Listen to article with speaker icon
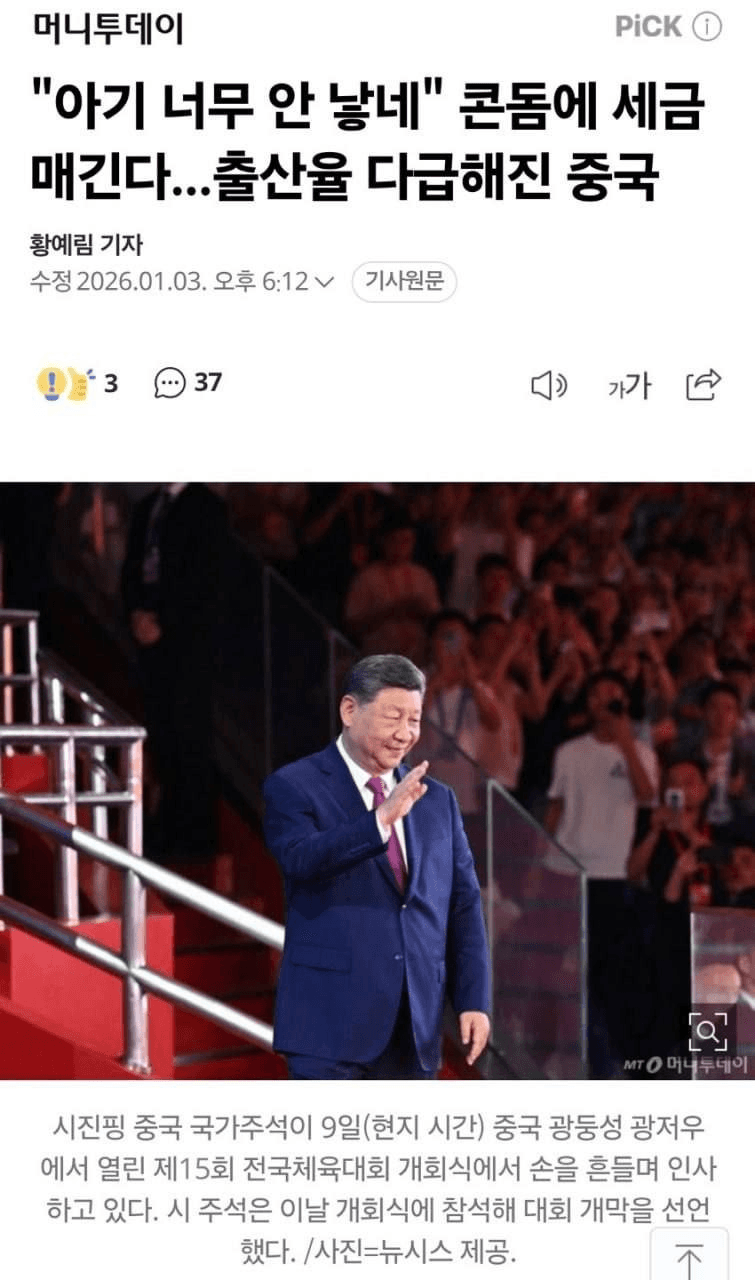 [x=548, y=385]
